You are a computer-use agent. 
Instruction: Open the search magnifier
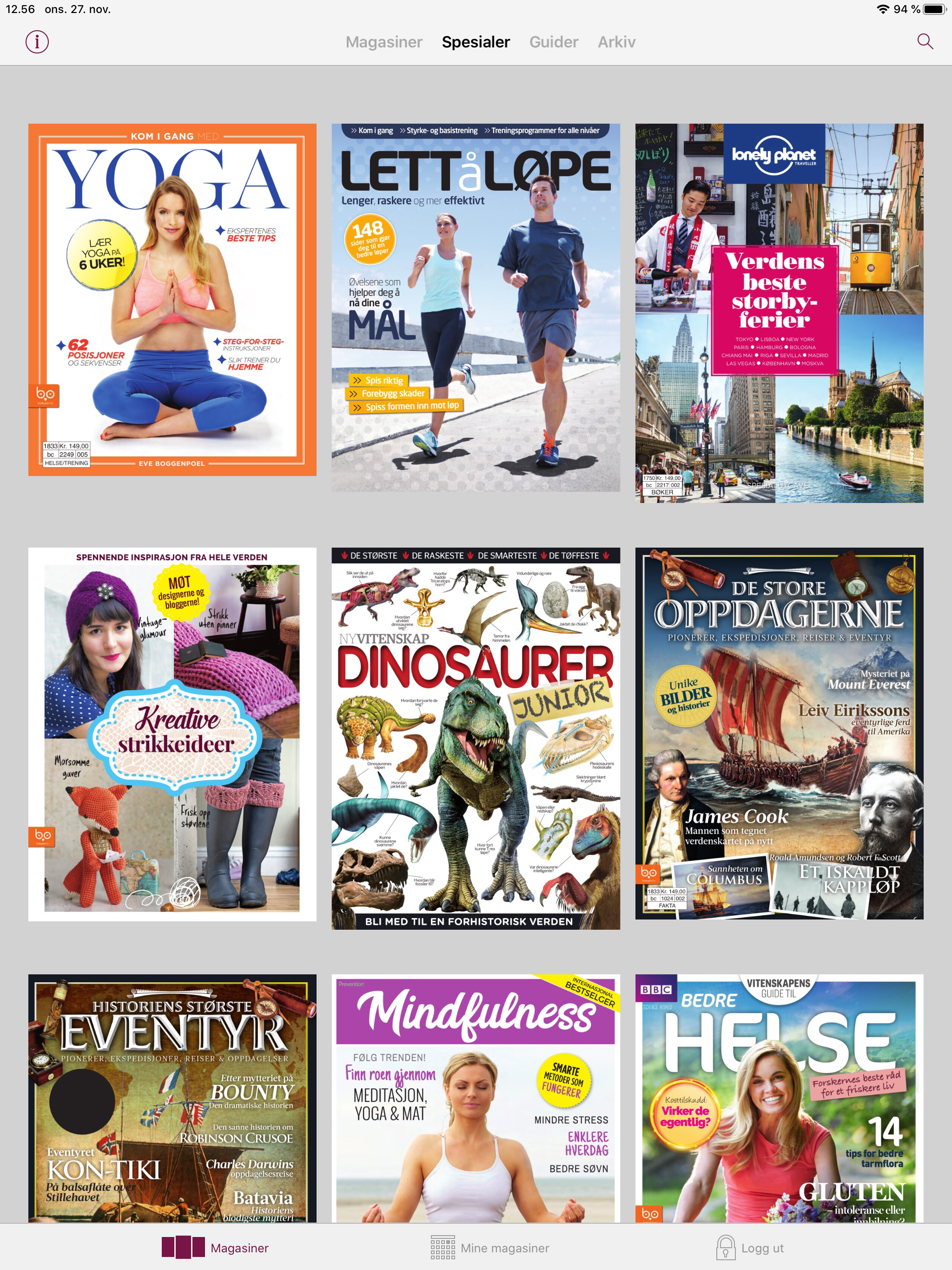(925, 41)
